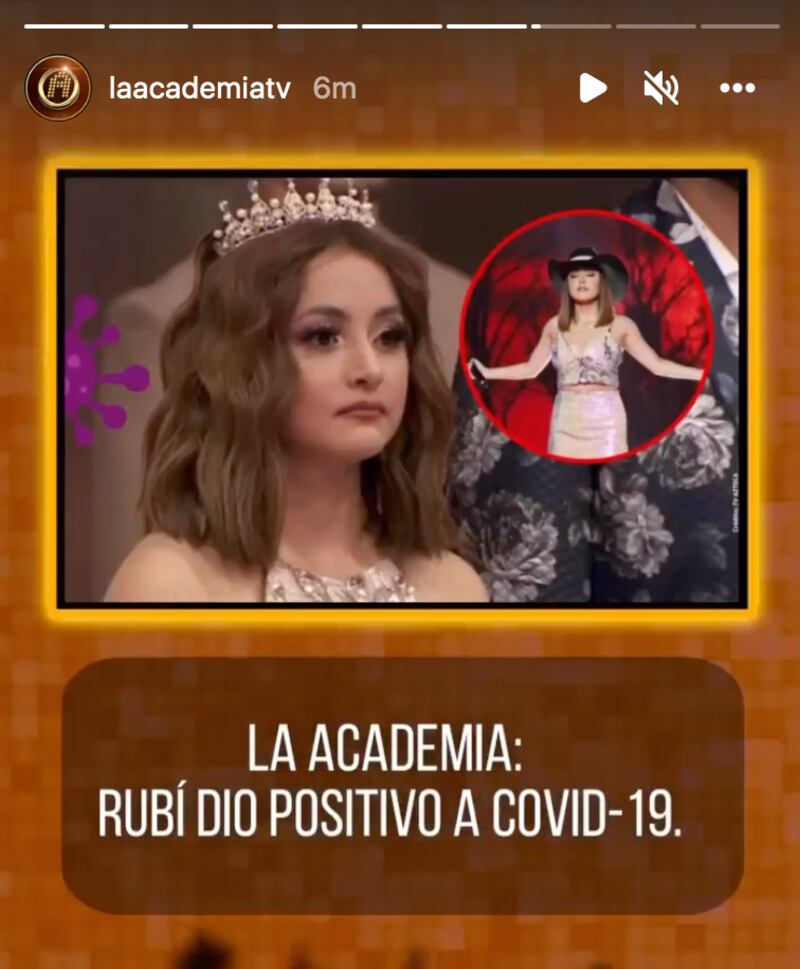Viewport: 800px width, 969px height.
Task: Unmute the story audio
Action: tap(661, 88)
